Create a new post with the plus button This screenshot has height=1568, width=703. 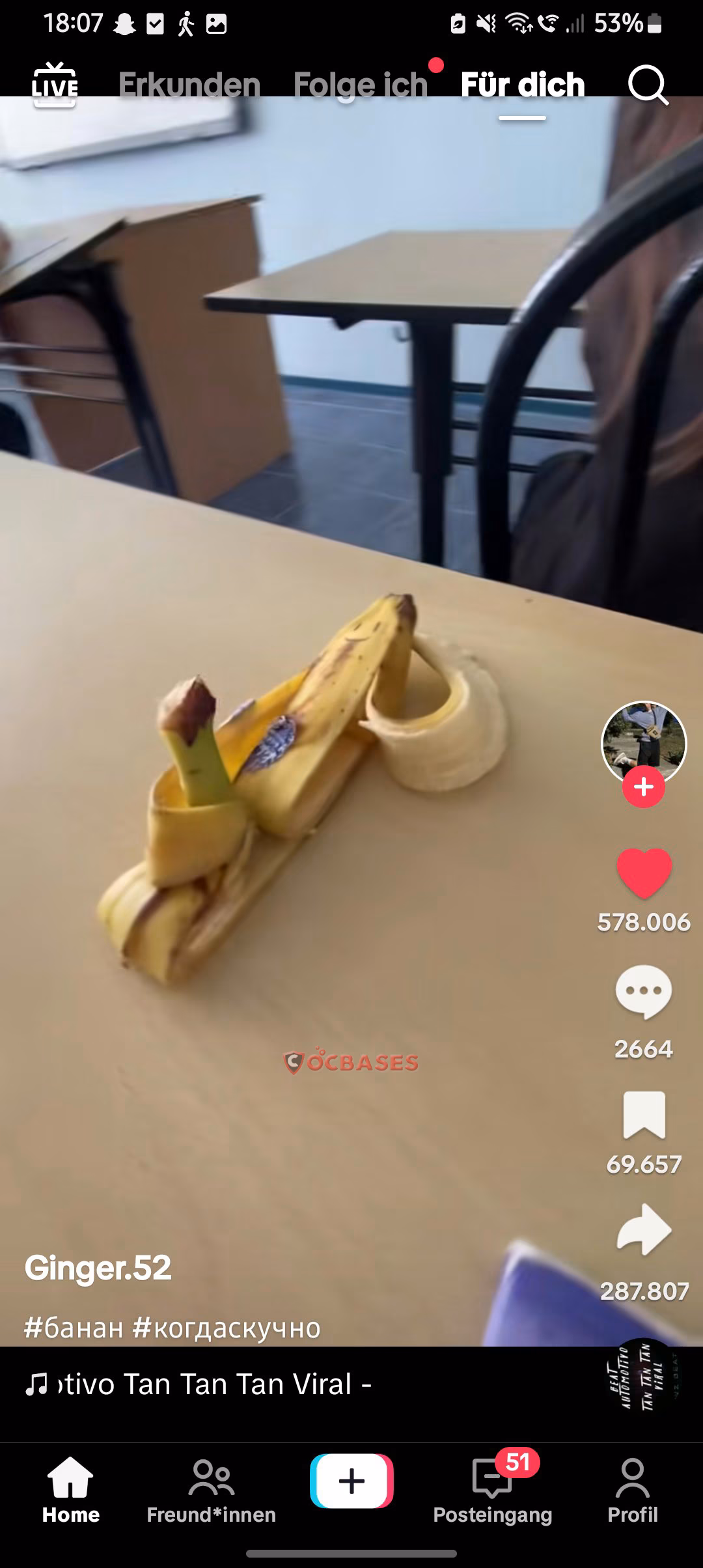351,1481
